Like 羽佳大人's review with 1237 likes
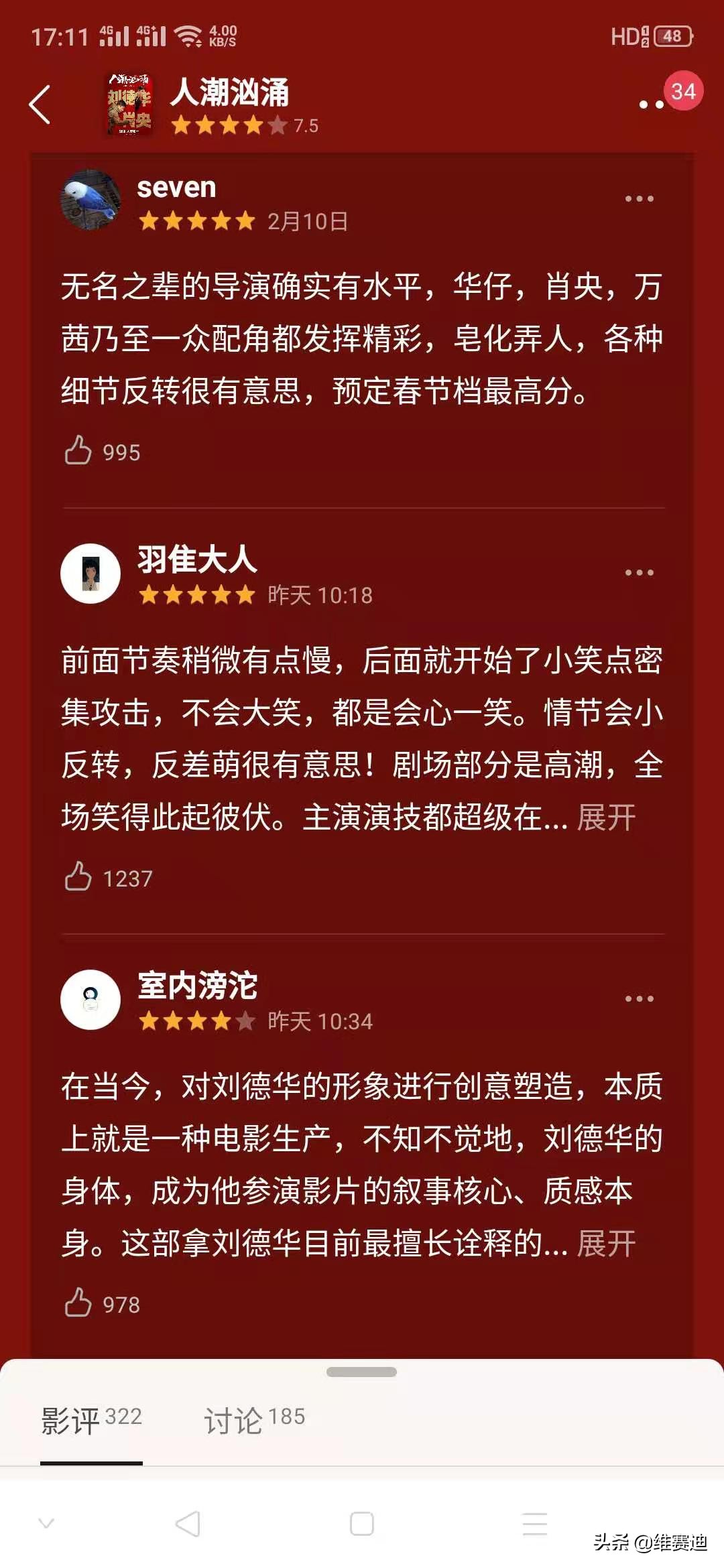Screen dimensions: 724x1568 click(x=78, y=876)
